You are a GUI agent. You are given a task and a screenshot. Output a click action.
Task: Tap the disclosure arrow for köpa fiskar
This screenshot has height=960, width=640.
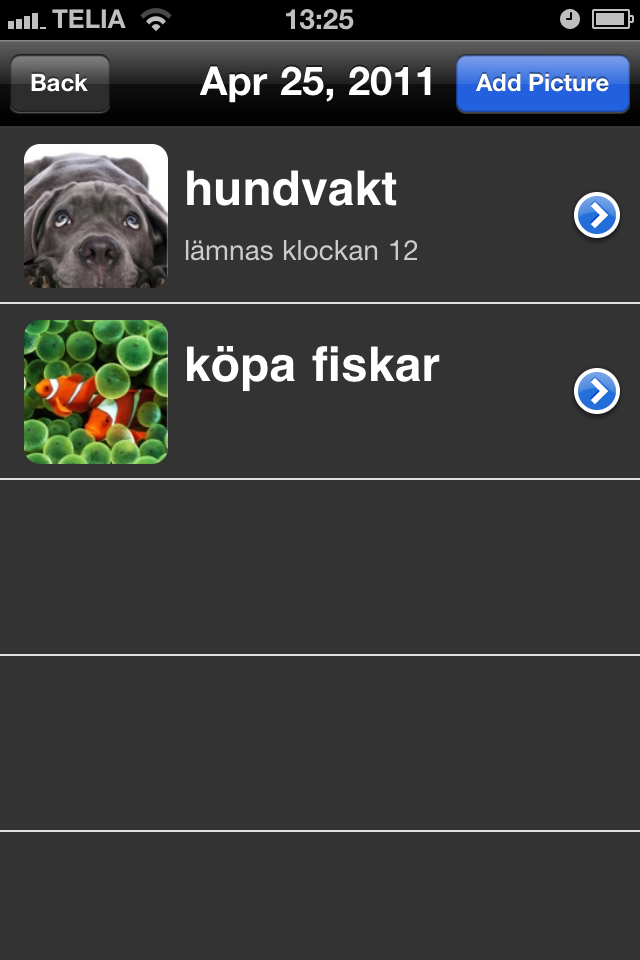[x=597, y=391]
